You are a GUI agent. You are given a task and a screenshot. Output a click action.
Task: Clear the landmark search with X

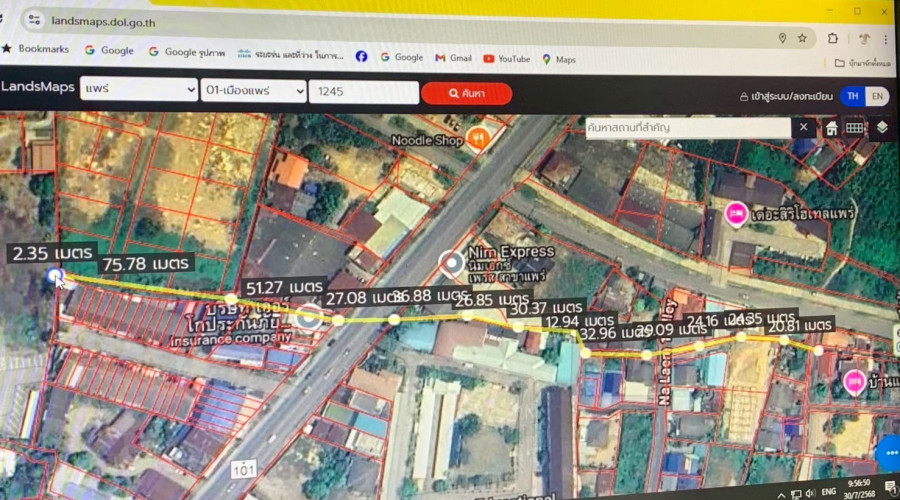point(804,128)
